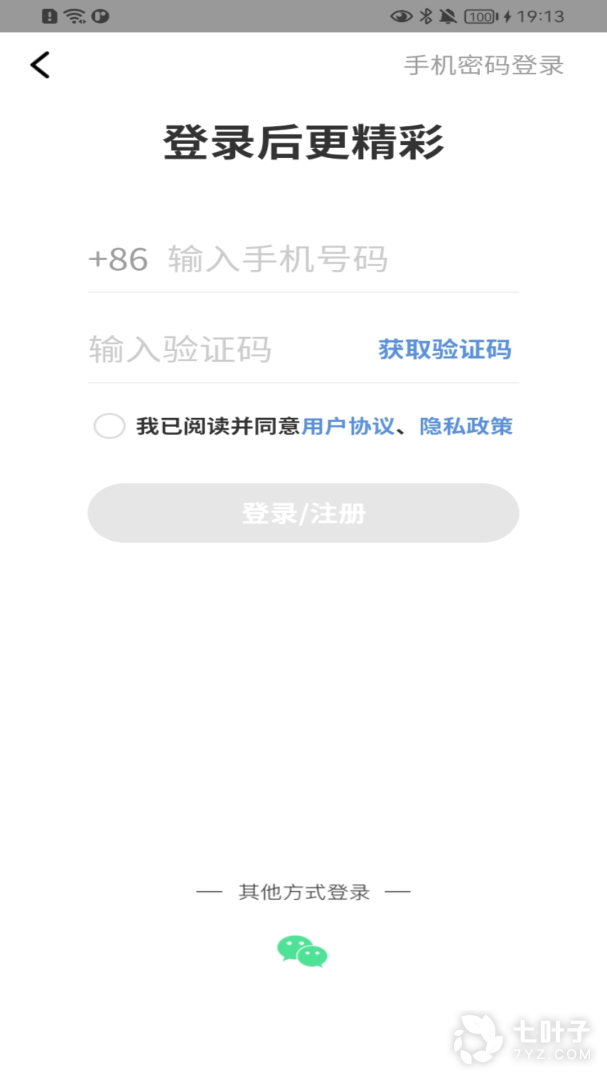607x1080 pixels.
Task: Tap the 输入验证码 code field
Action: click(220, 350)
